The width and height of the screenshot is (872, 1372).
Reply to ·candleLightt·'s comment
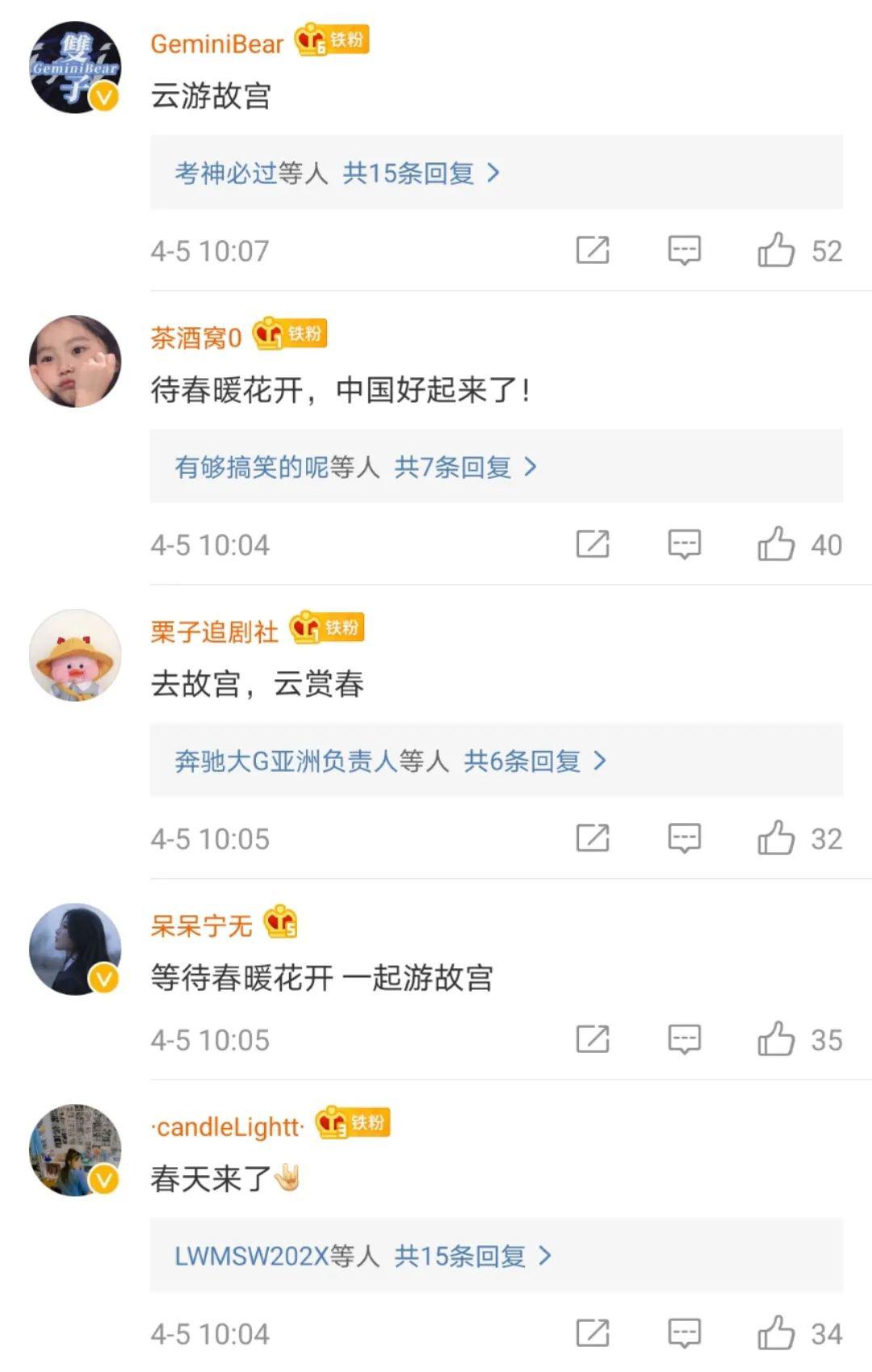click(684, 1333)
